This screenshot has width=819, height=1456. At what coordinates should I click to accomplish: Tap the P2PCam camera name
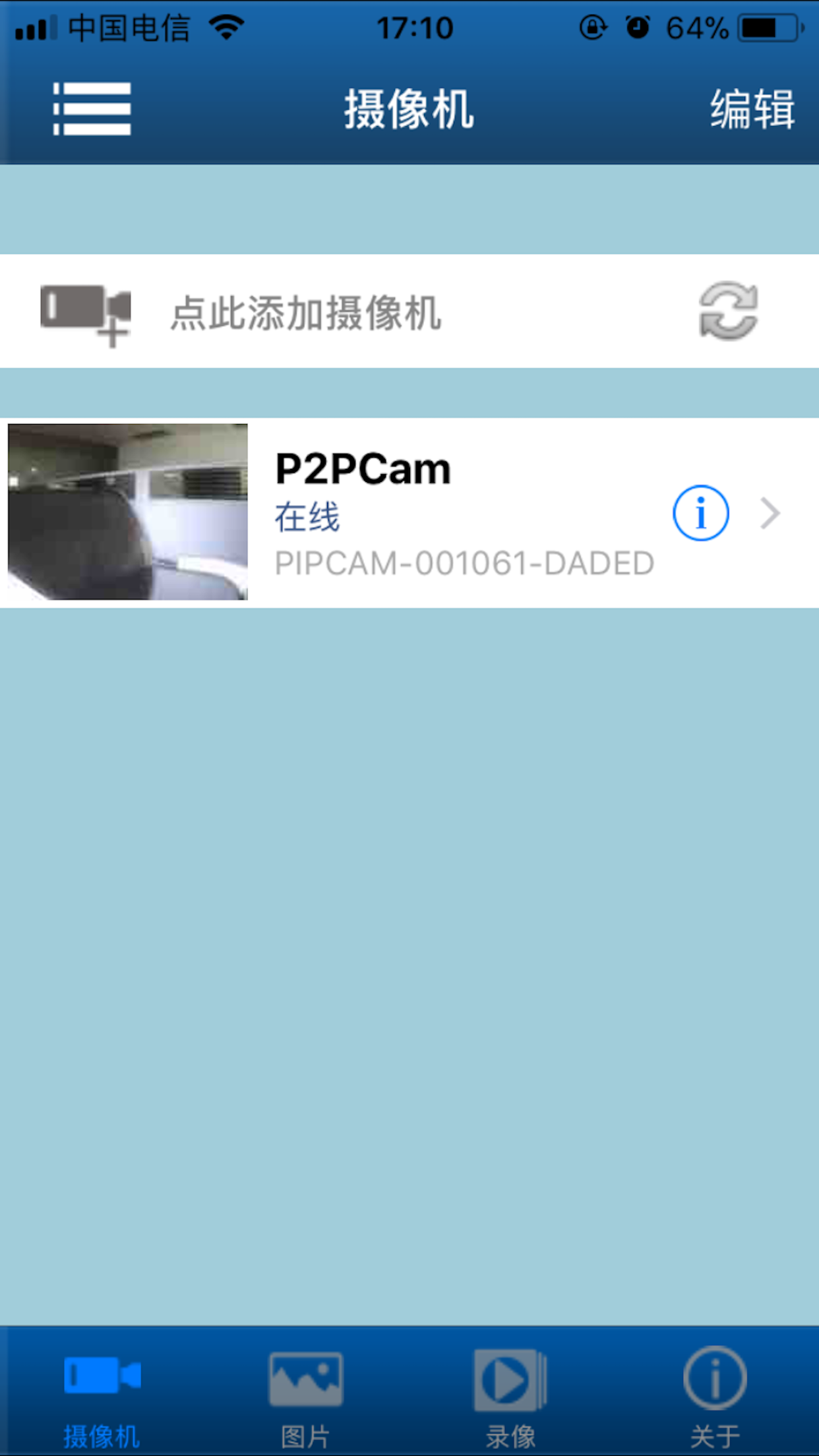(362, 468)
